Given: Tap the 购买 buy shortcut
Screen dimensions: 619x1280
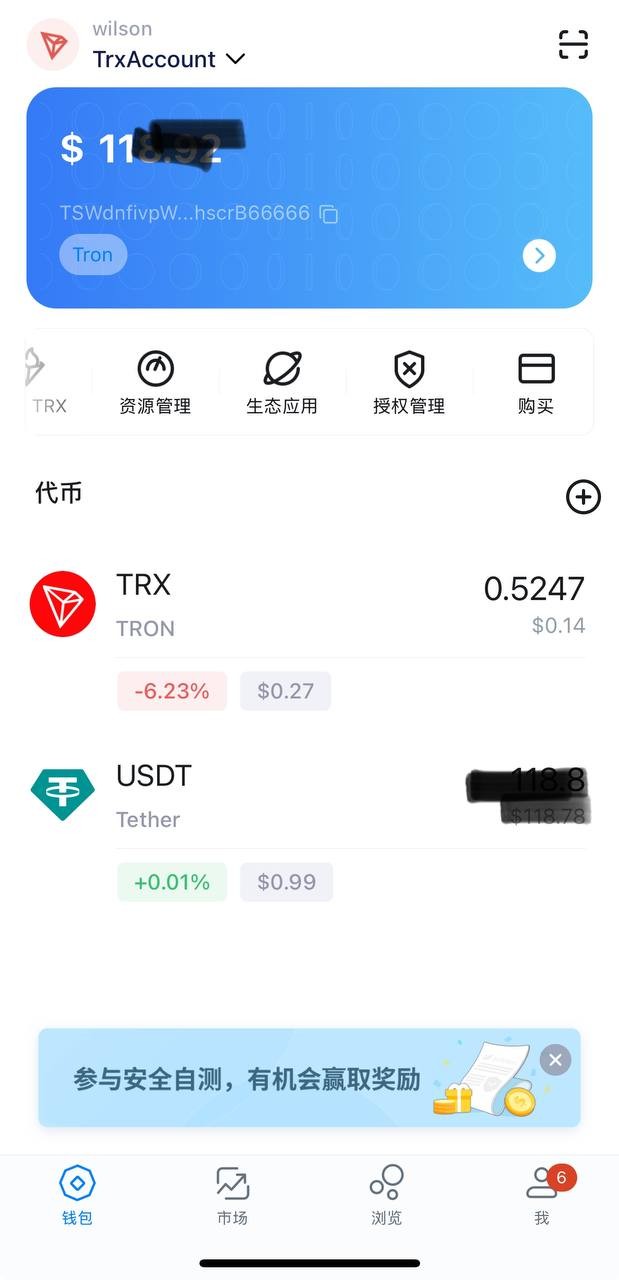Looking at the screenshot, I should [536, 383].
